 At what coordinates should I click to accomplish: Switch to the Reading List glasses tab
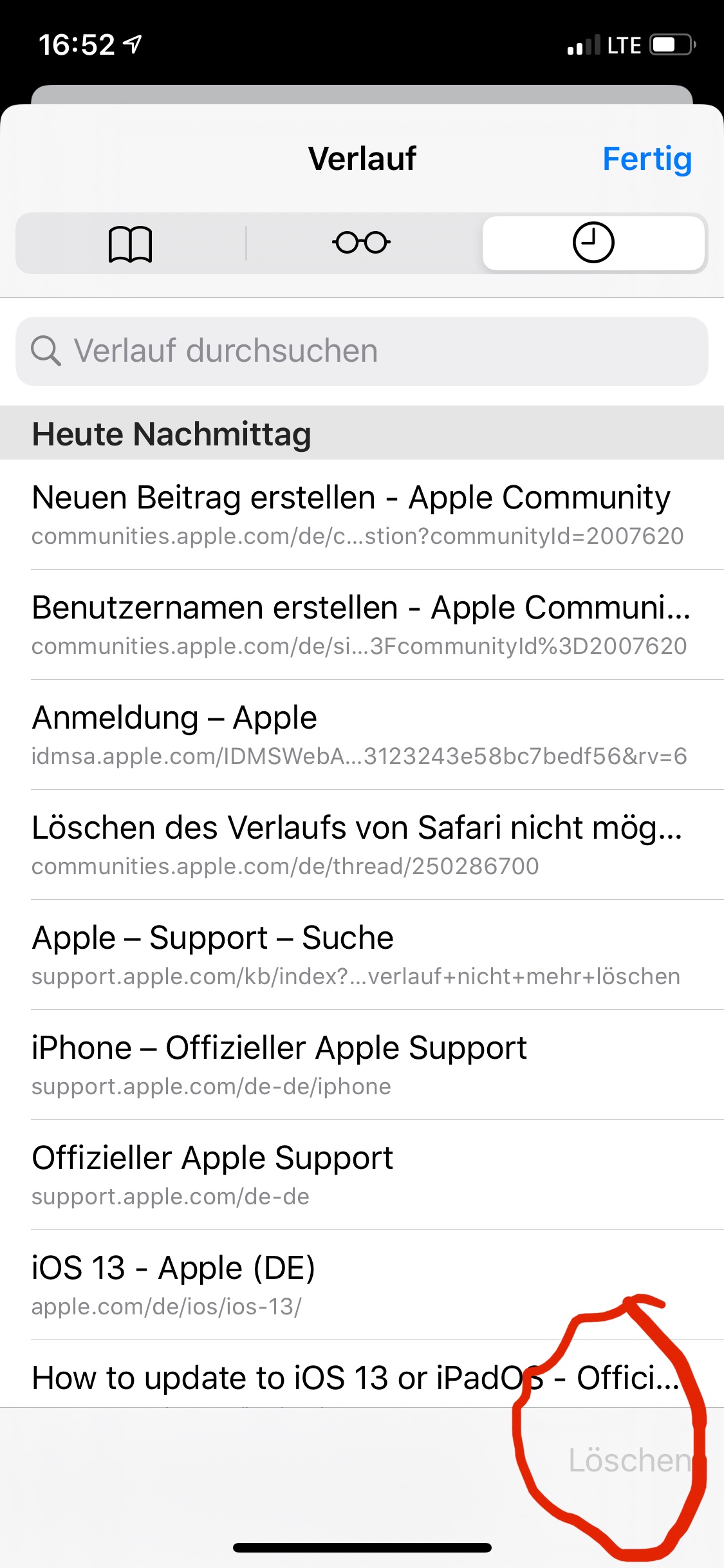pos(361,243)
